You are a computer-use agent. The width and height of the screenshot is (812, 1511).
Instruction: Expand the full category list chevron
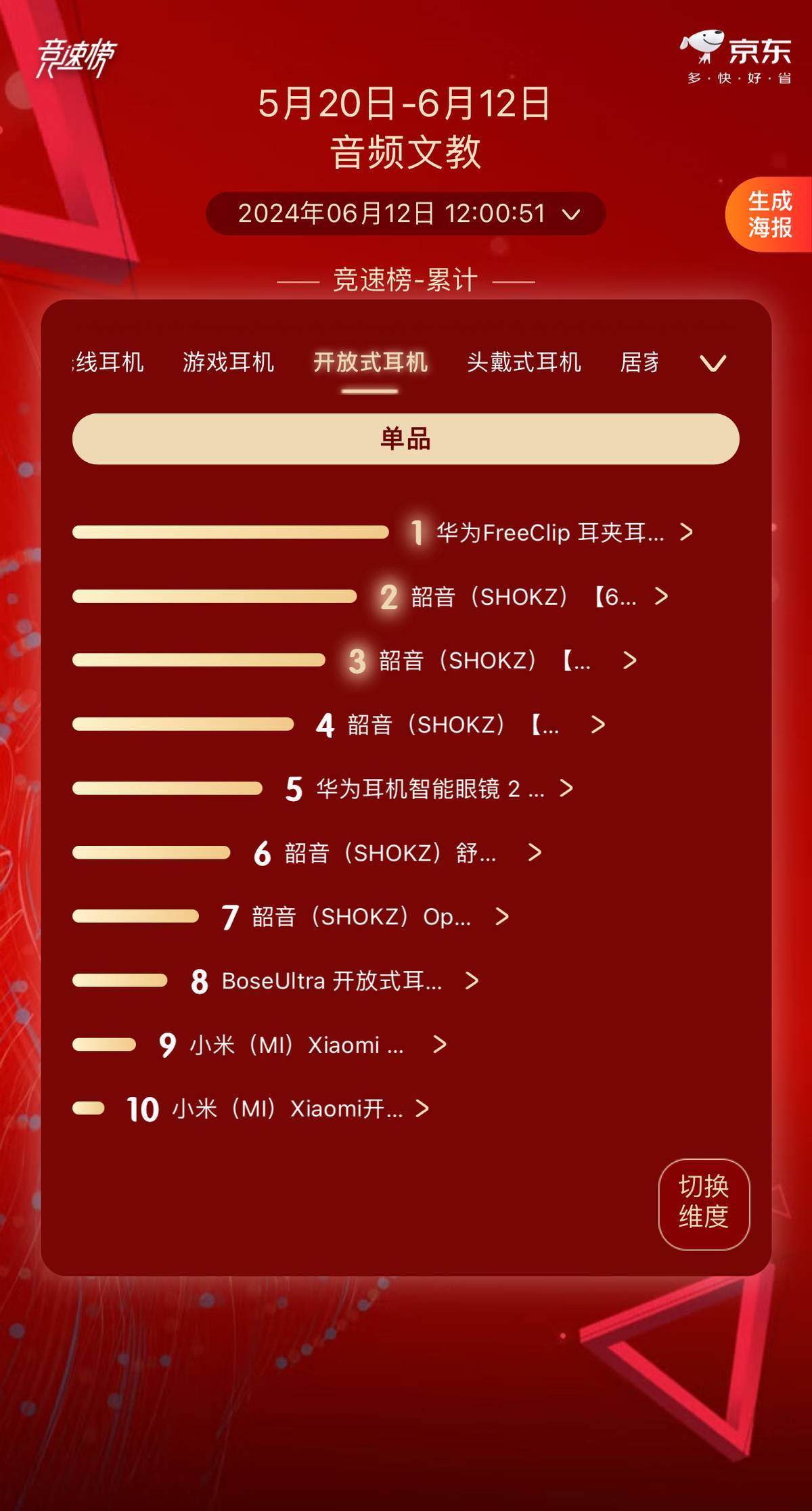coord(713,363)
